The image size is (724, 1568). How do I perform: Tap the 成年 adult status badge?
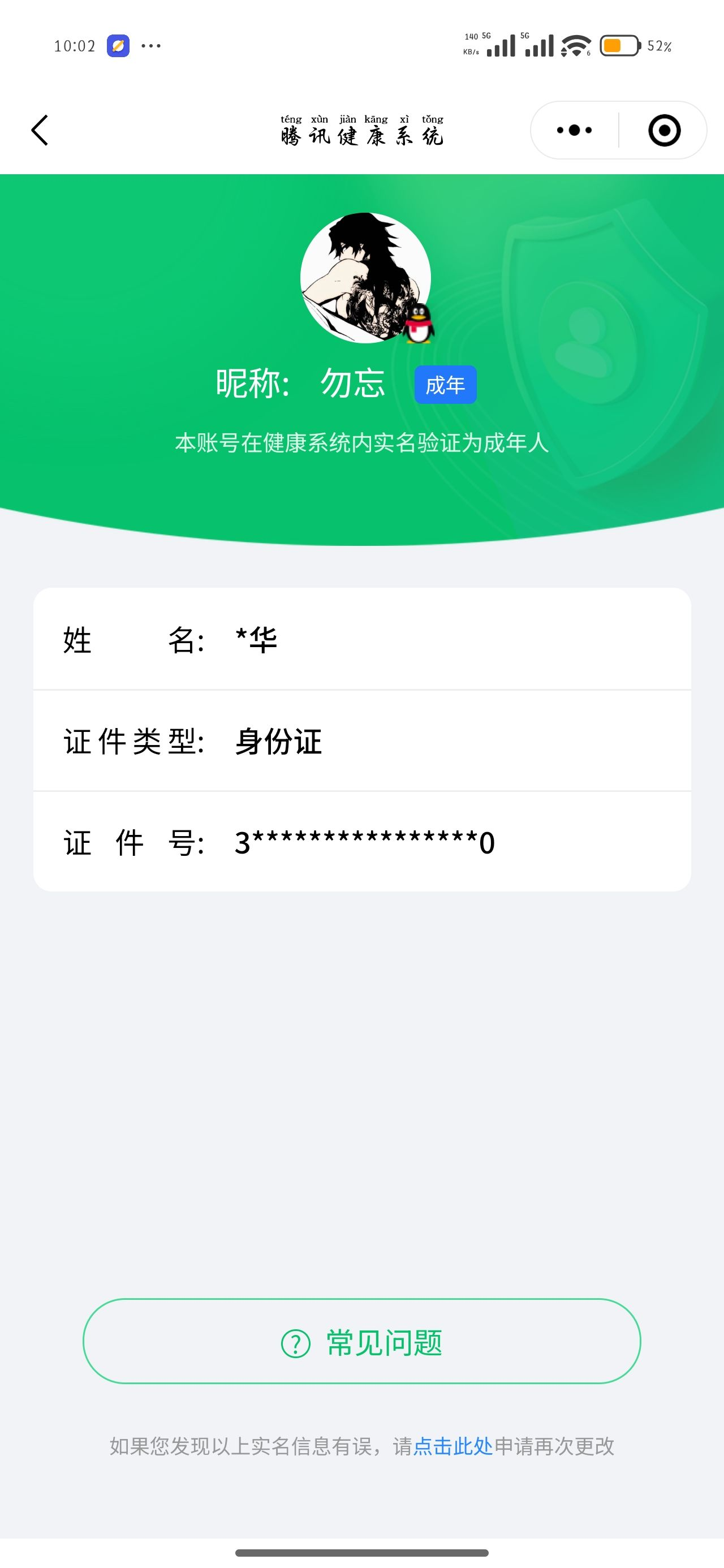coord(445,384)
